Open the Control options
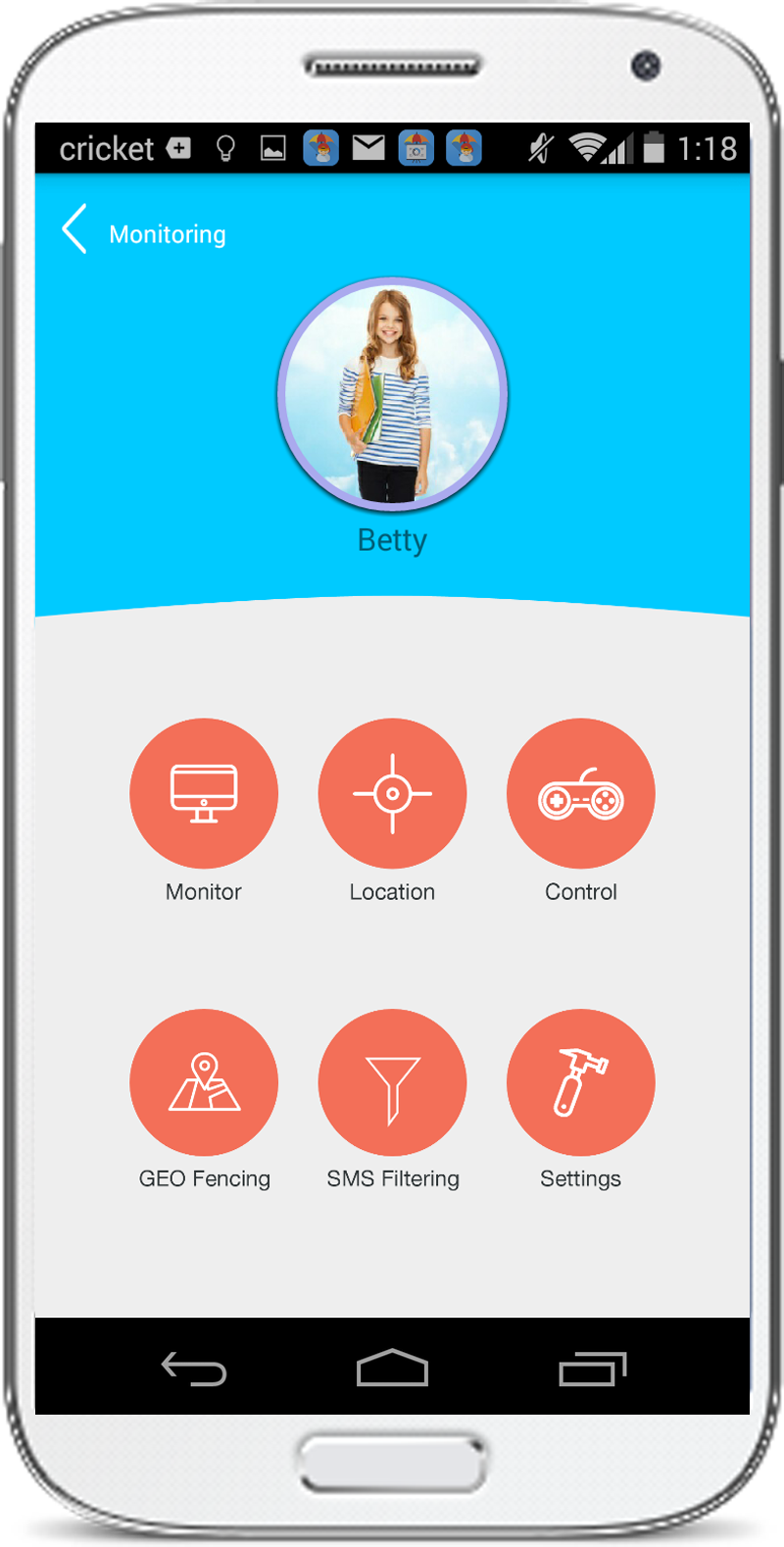 (580, 793)
